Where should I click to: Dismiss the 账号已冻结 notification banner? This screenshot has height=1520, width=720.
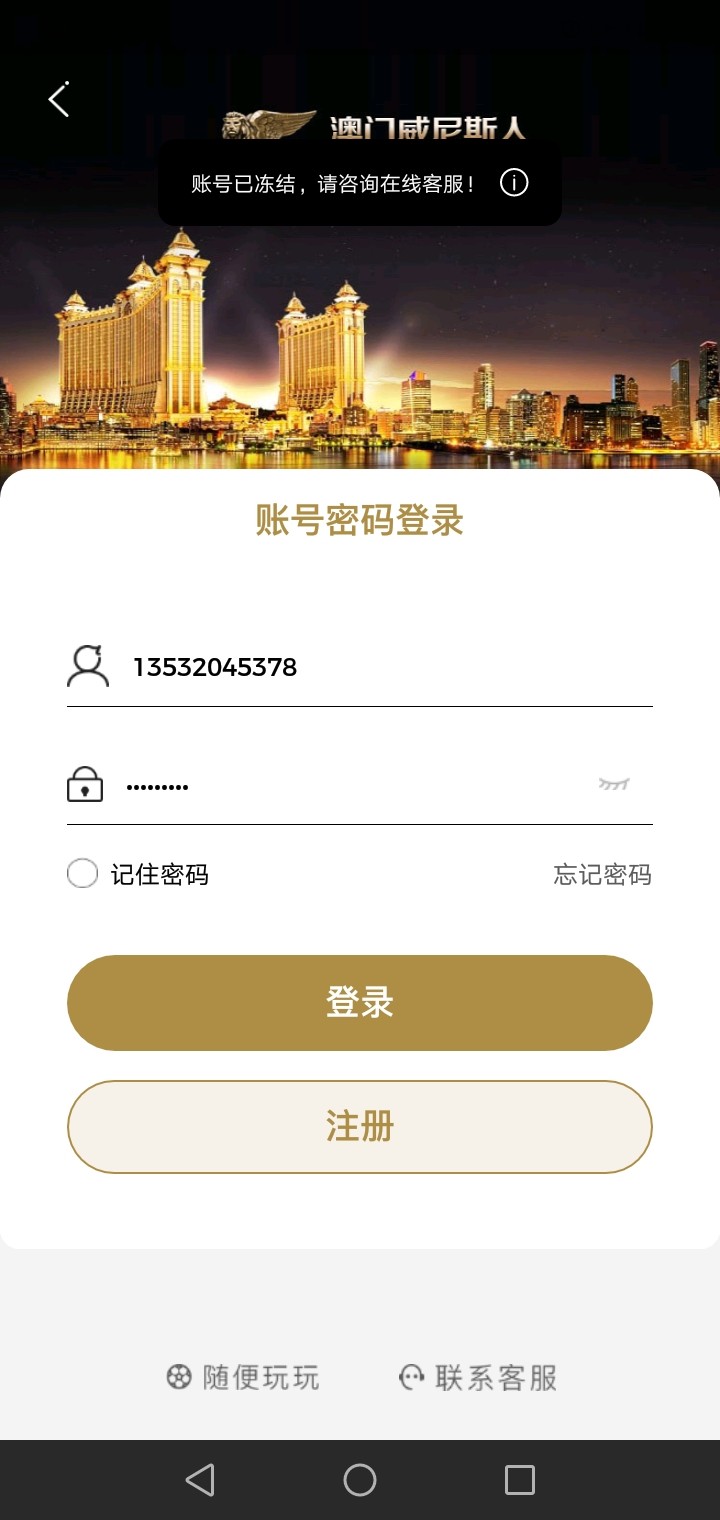click(x=360, y=183)
